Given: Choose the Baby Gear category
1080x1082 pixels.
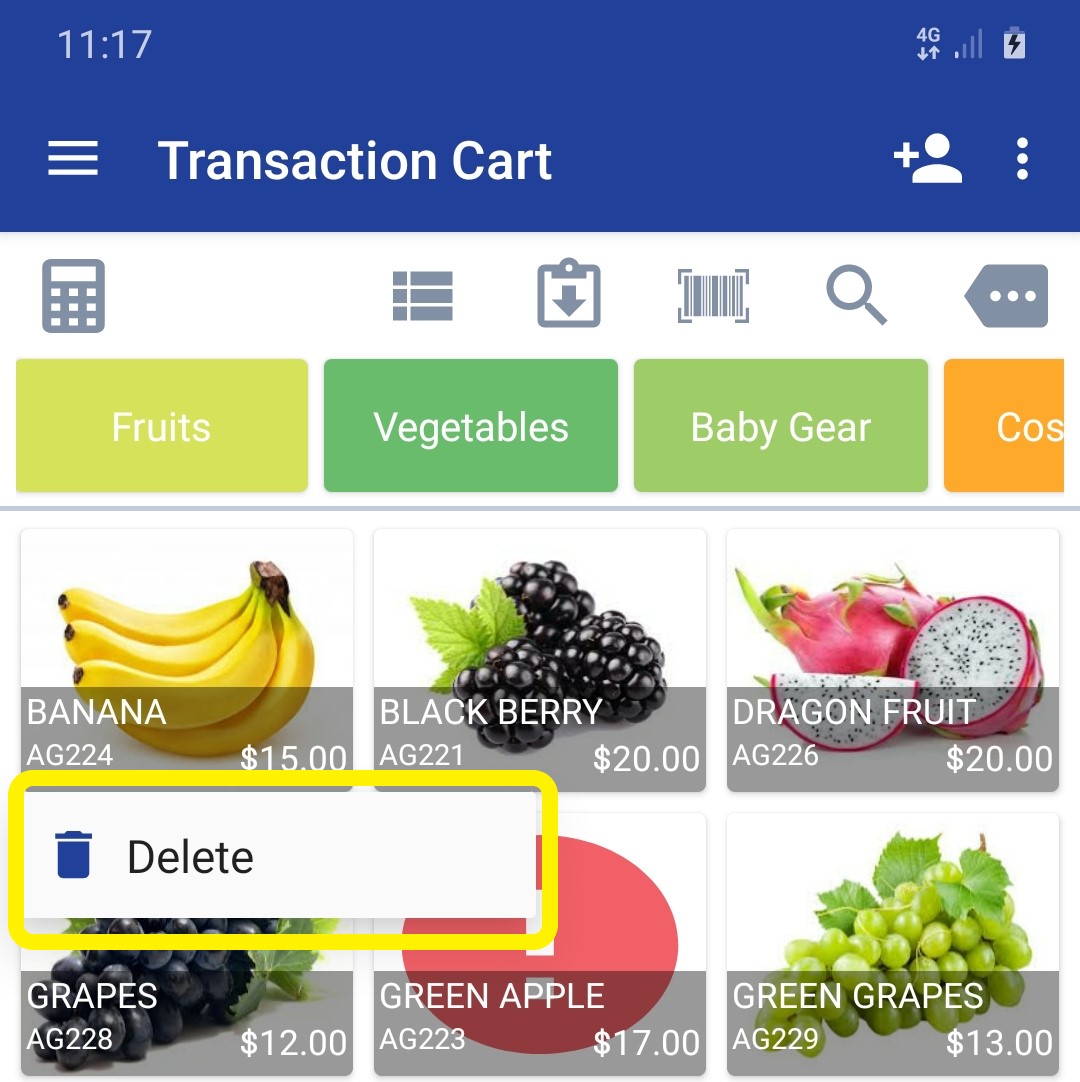Looking at the screenshot, I should 781,427.
